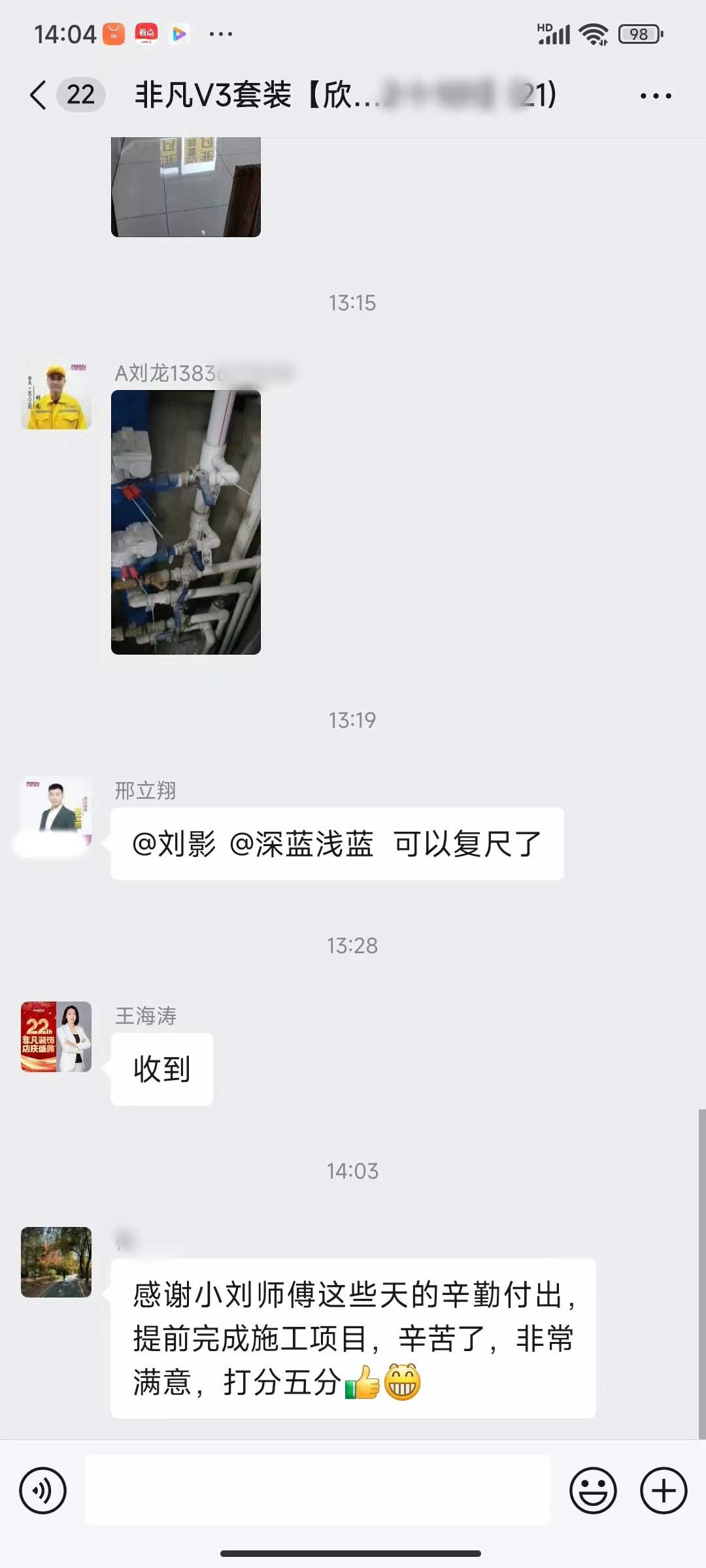View the water pipe photo from A刘龙
This screenshot has height=1568, width=706.
tap(186, 522)
